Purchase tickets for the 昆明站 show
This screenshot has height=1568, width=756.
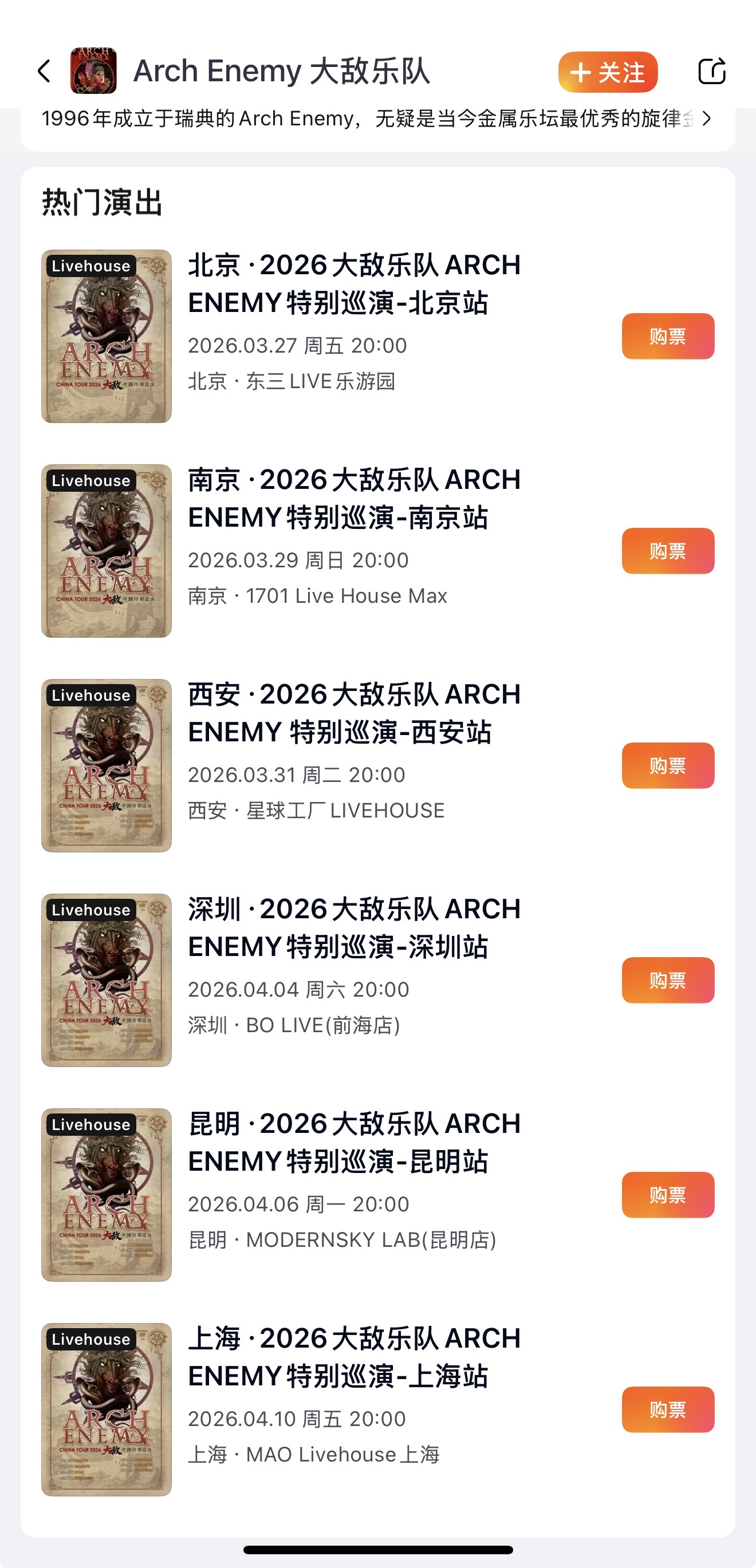coord(668,1195)
